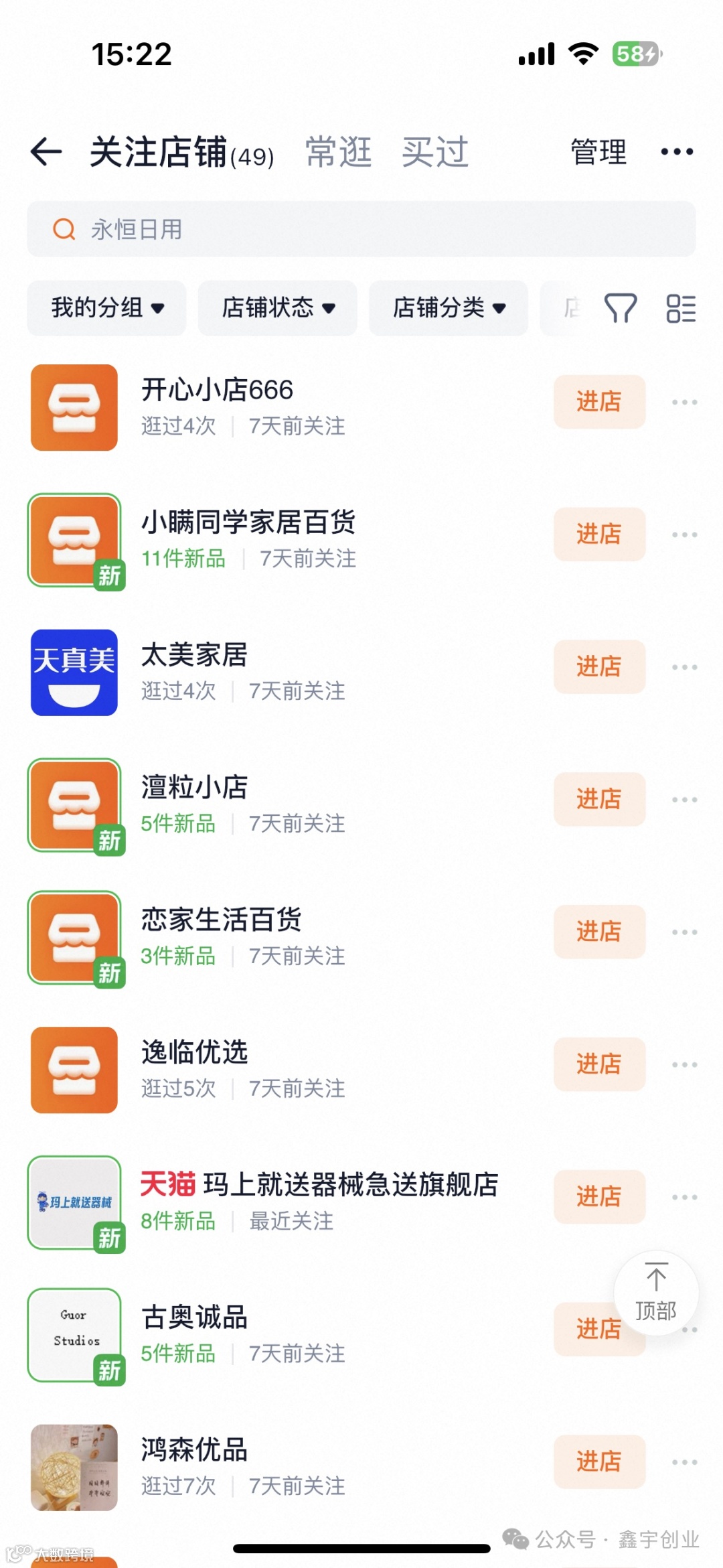Viewport: 723px width, 1568px height.
Task: Open the three-dot options for 恋家生活百货
Action: point(684,931)
